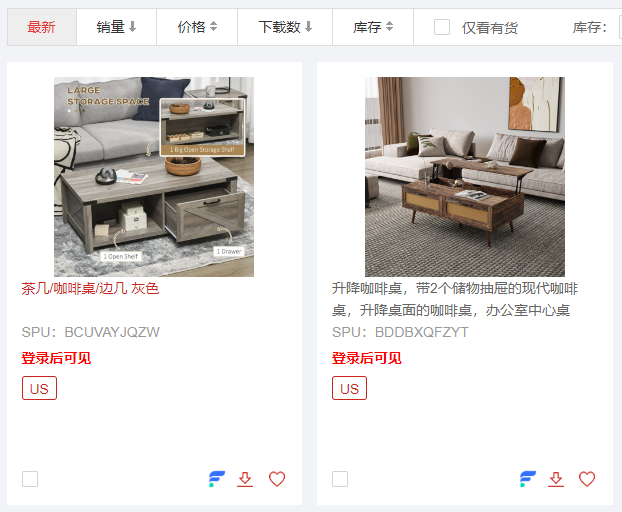Sort by 下载数 (downloads)
This screenshot has width=622, height=512.
(x=285, y=27)
